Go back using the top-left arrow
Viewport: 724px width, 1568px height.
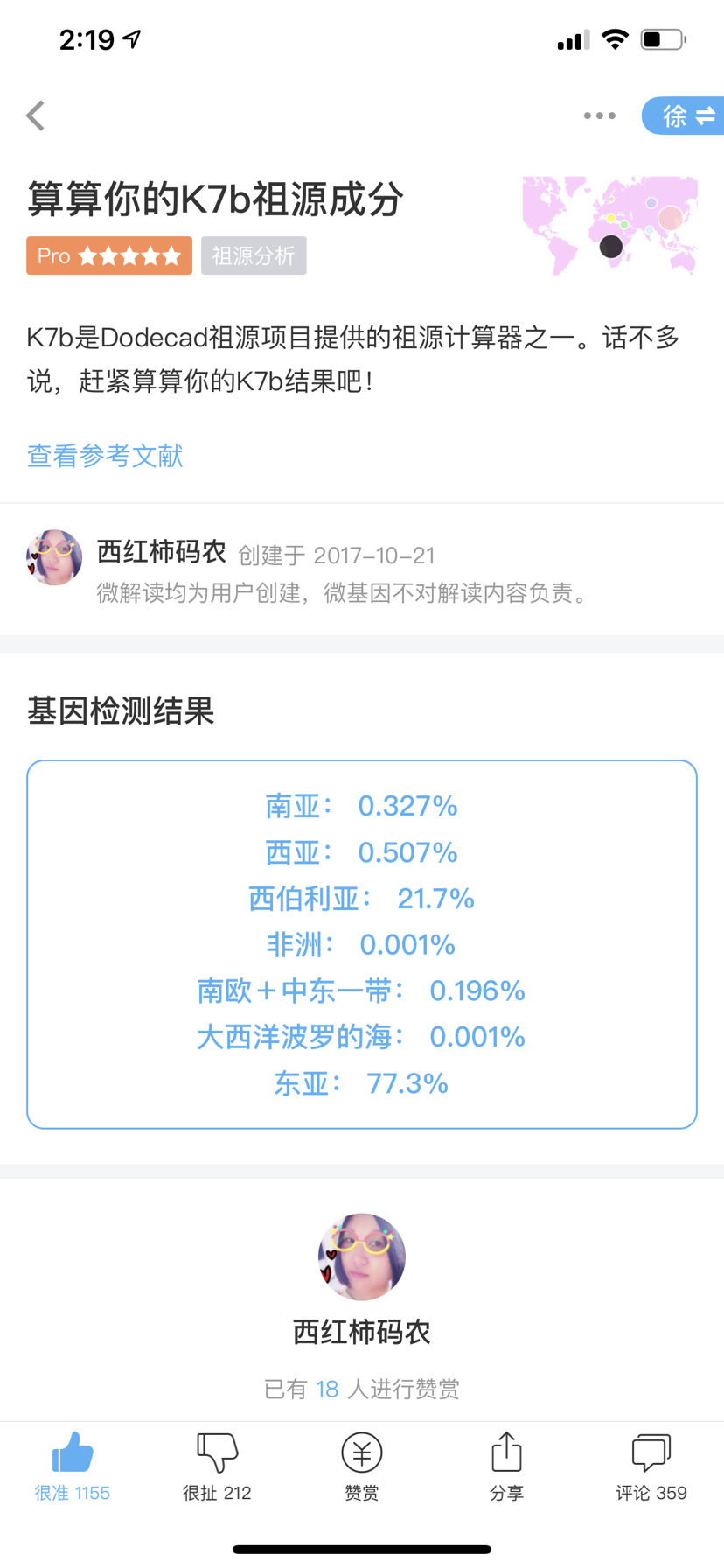click(36, 115)
